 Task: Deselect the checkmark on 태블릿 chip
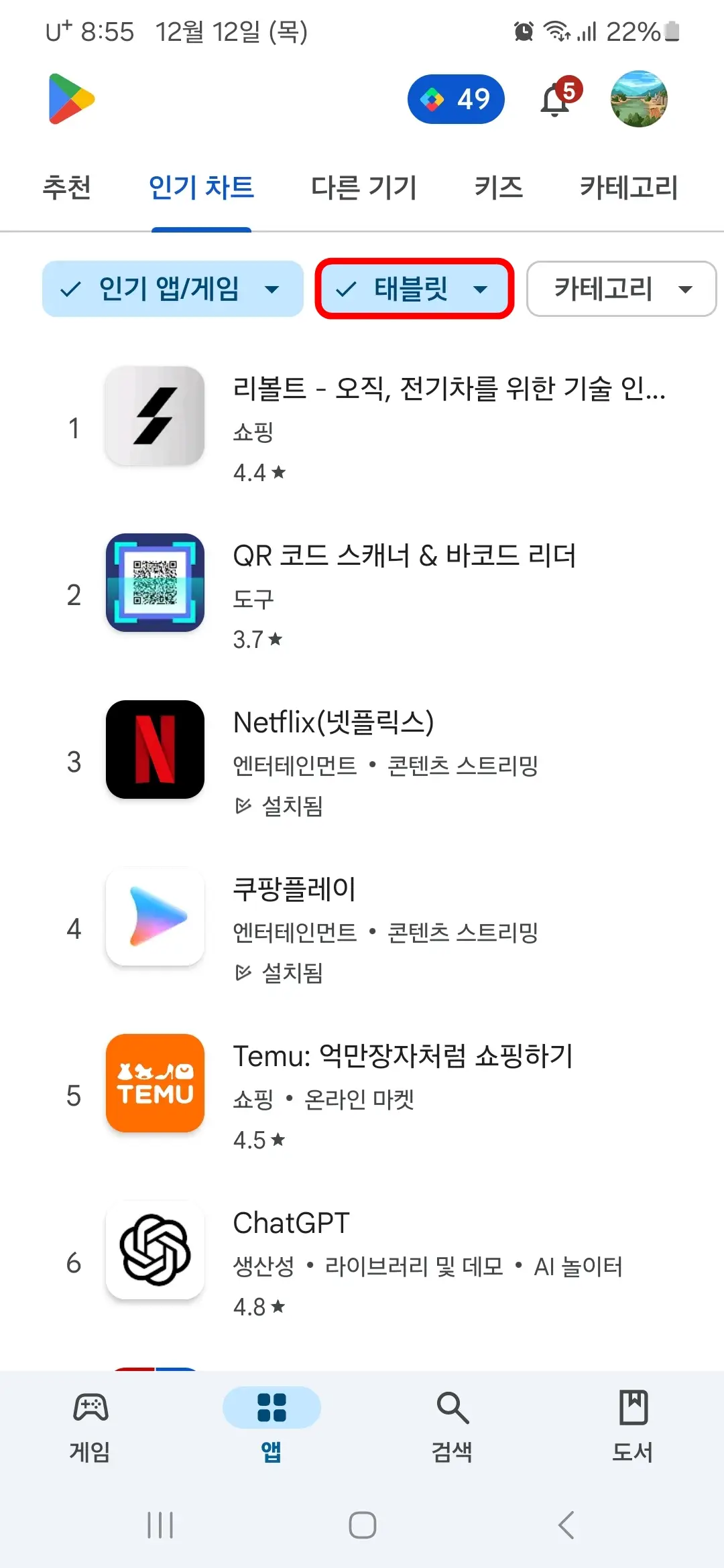[346, 289]
